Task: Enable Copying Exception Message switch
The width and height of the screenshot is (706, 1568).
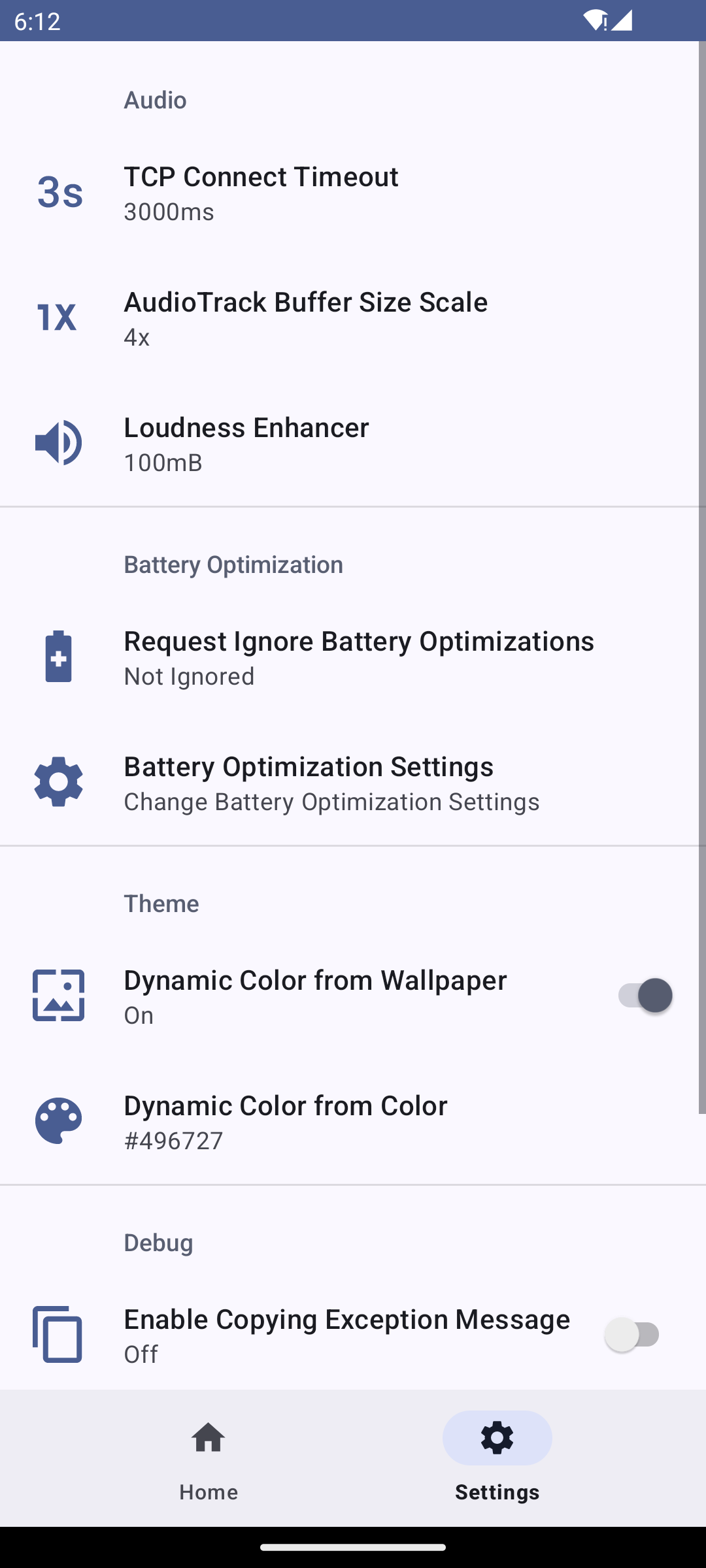Action: (633, 1335)
